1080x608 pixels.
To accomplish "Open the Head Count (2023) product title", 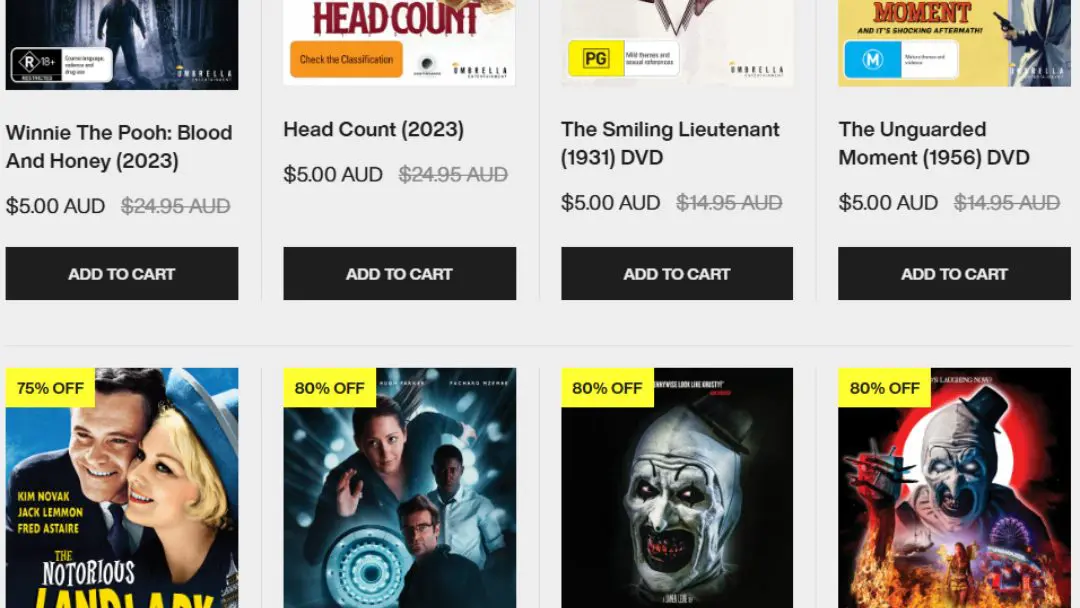I will (373, 129).
